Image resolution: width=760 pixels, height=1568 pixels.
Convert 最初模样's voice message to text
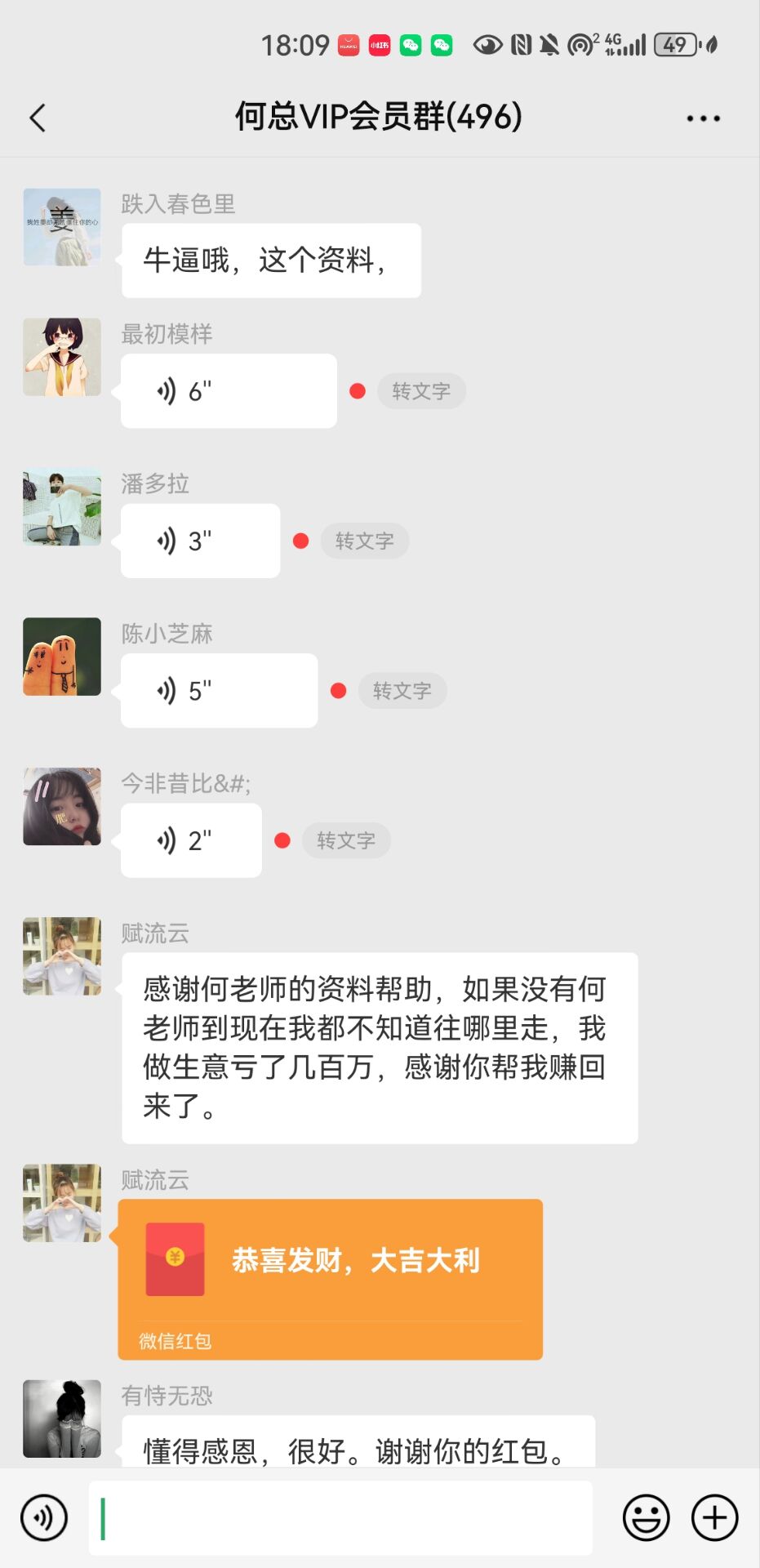point(421,391)
